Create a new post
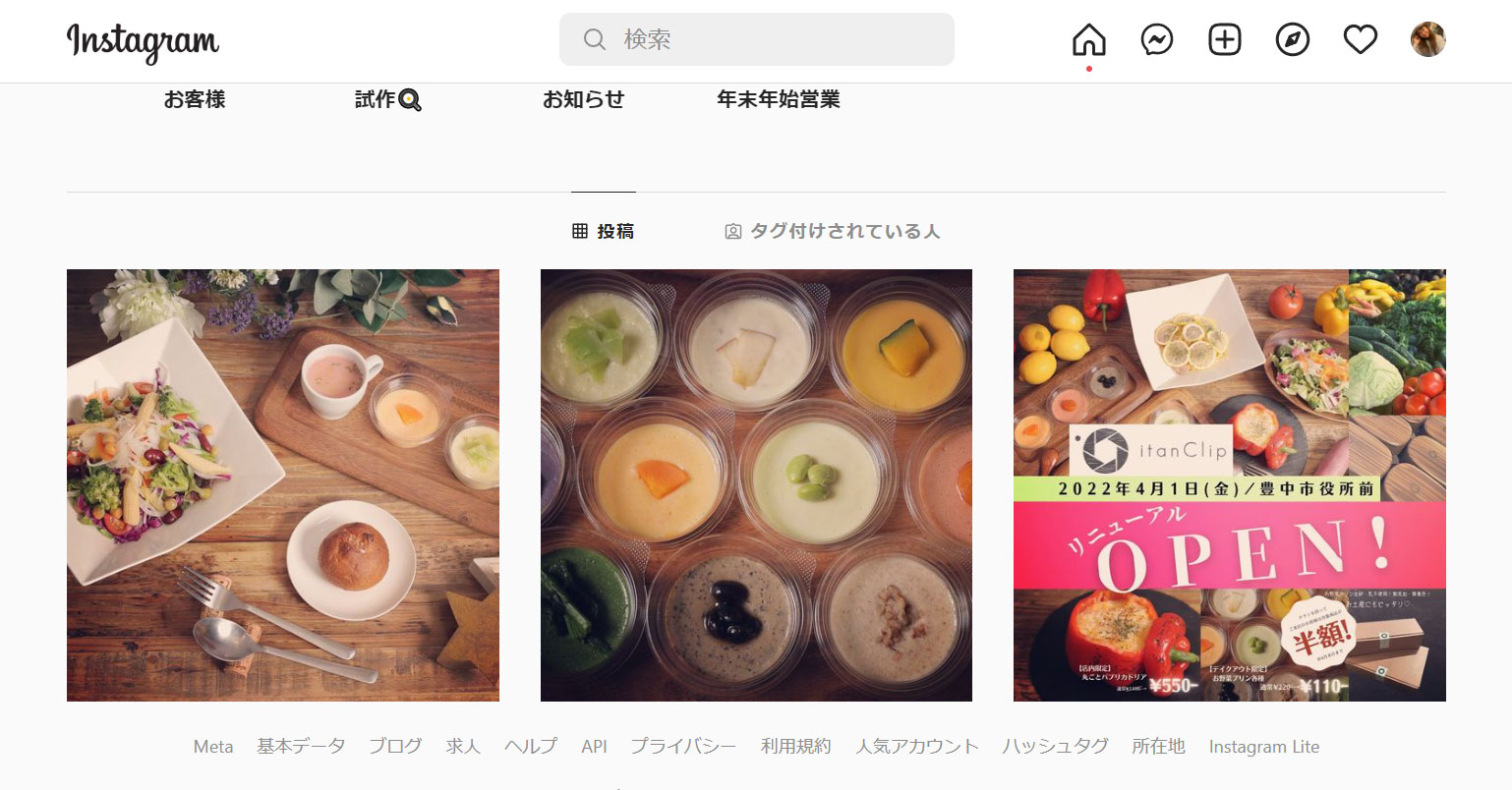The width and height of the screenshot is (1512, 790). [x=1224, y=40]
